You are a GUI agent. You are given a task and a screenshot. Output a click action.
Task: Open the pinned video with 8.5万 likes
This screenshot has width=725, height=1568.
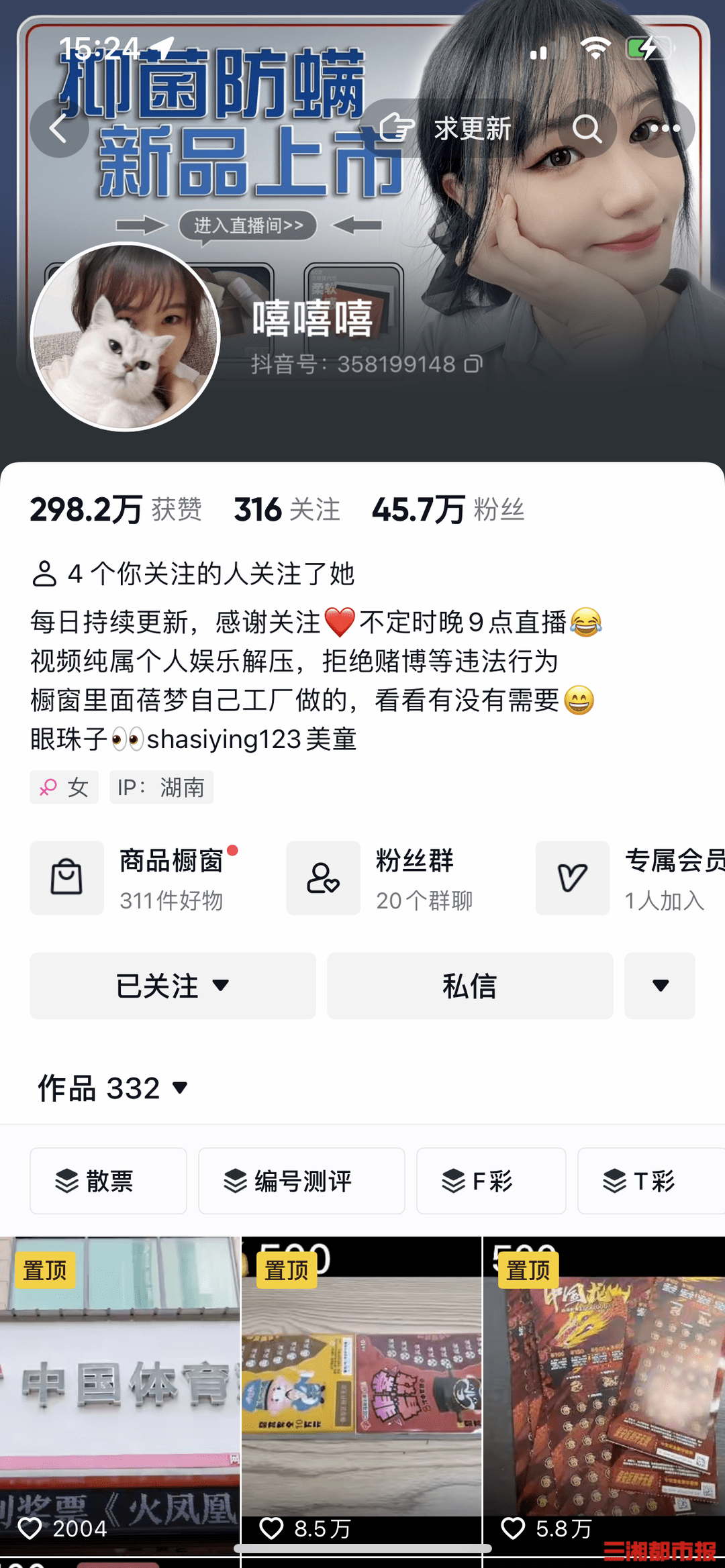point(362,1396)
